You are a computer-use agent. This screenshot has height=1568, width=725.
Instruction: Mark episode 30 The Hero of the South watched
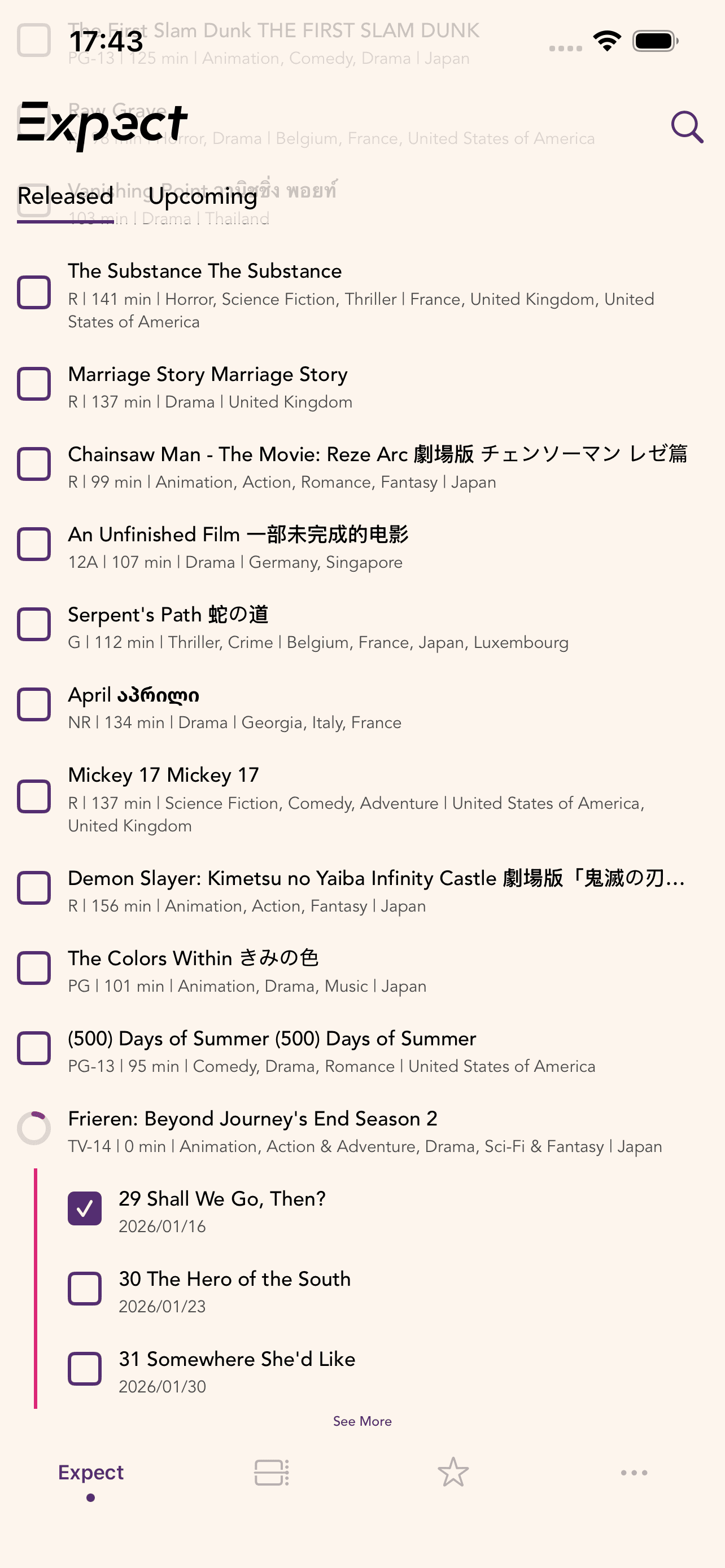click(85, 1289)
